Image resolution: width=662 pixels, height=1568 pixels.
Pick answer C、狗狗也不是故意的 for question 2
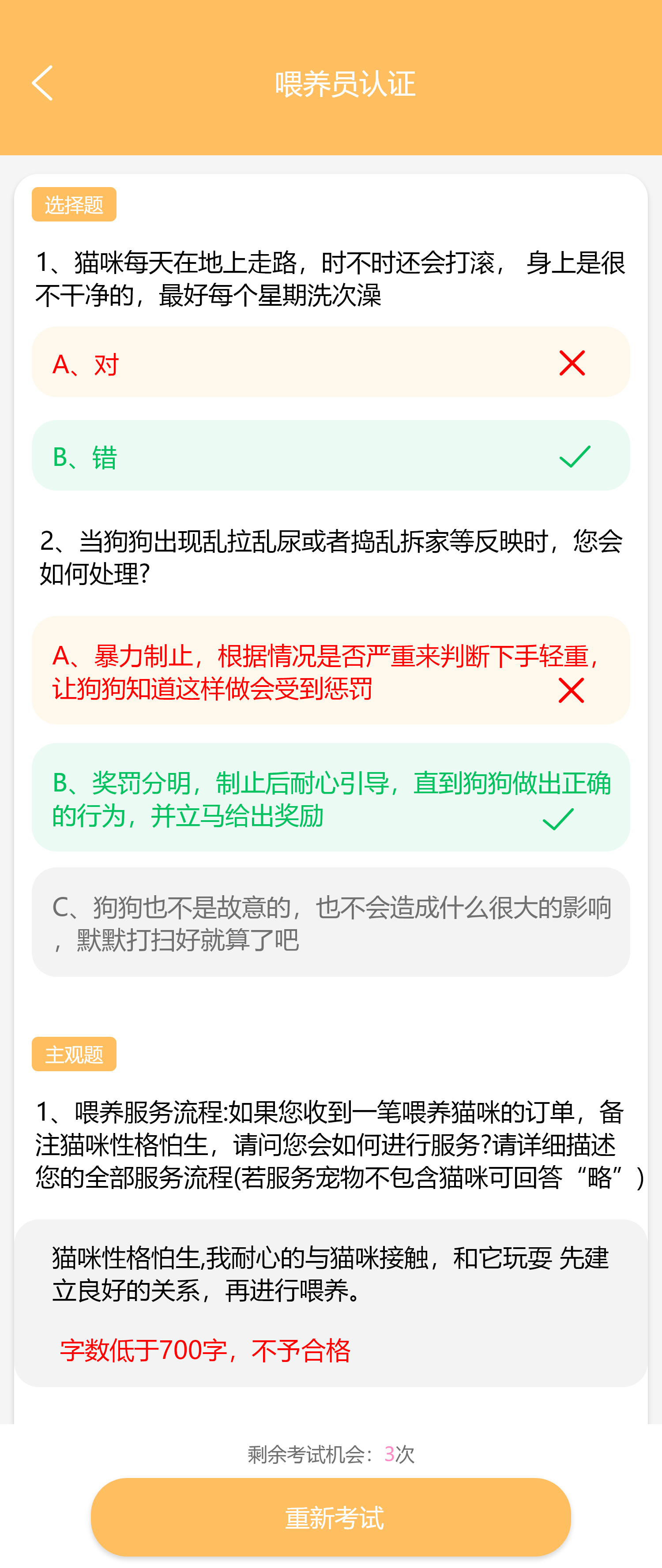pos(331,922)
